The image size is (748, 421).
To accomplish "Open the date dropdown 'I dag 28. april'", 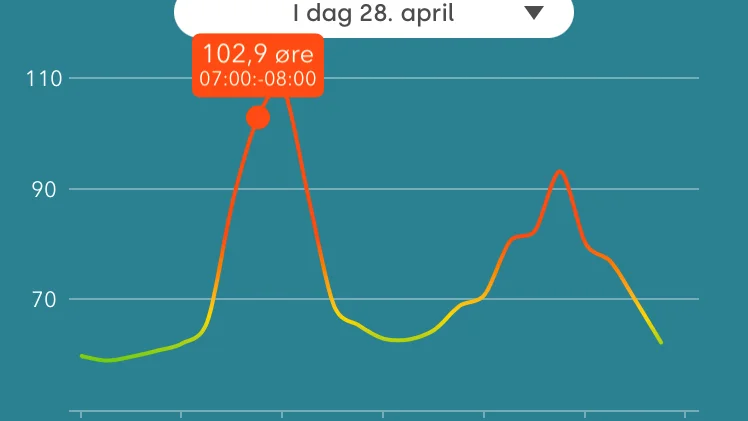I will pyautogui.click(x=374, y=14).
